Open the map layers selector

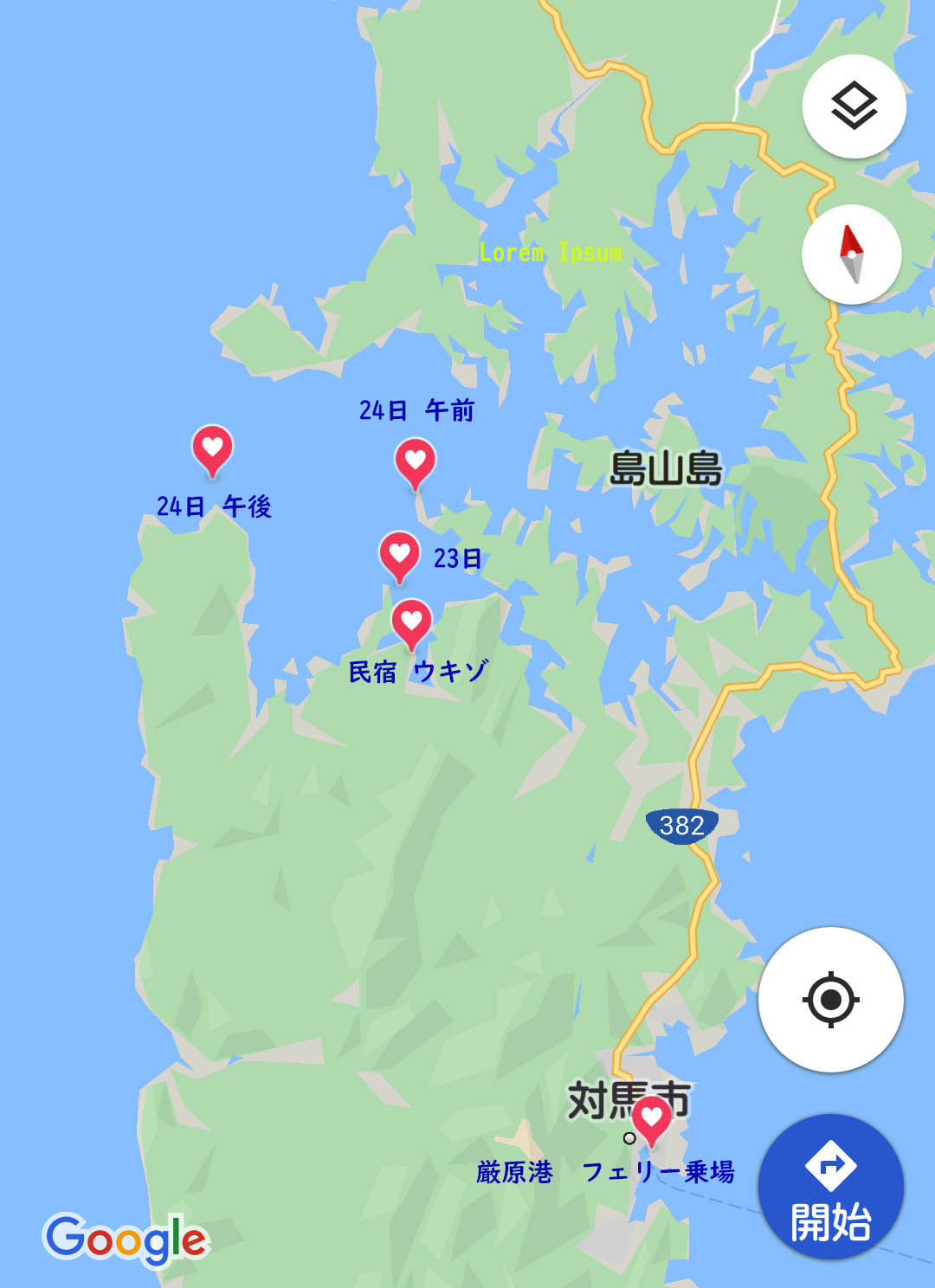[x=854, y=106]
